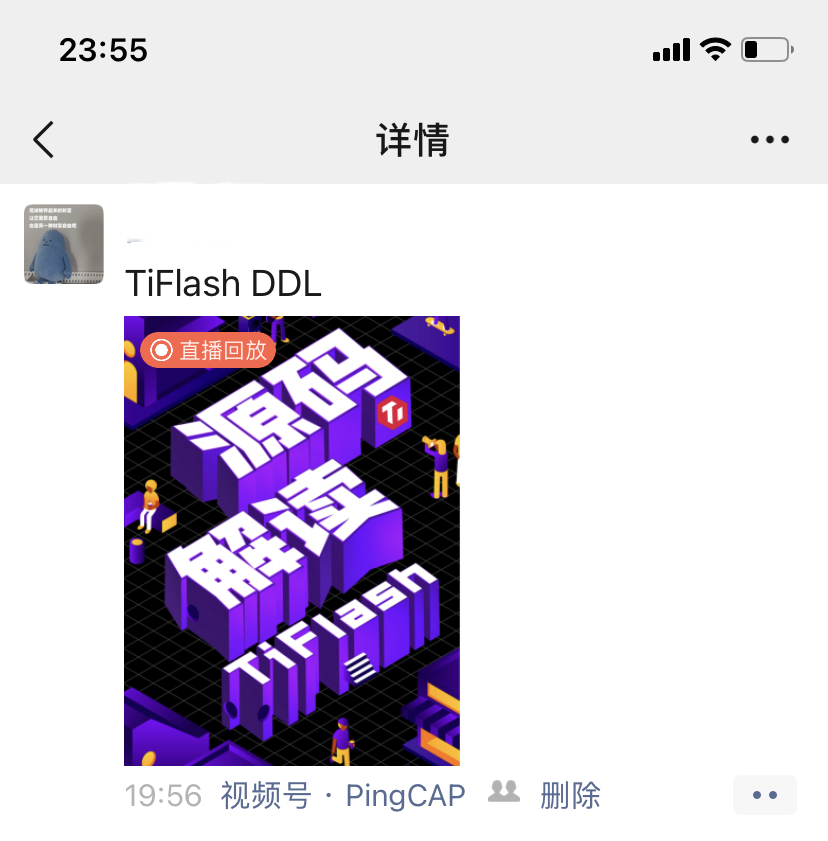Open the three-dot overflow menu in header
Image resolution: width=828 pixels, height=841 pixels.
coord(769,140)
